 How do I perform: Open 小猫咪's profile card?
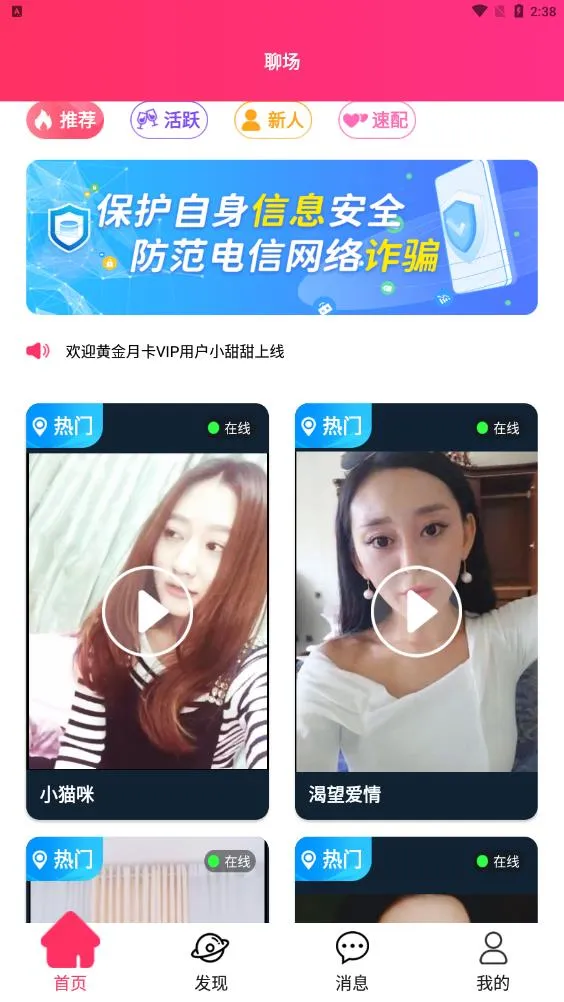click(148, 611)
